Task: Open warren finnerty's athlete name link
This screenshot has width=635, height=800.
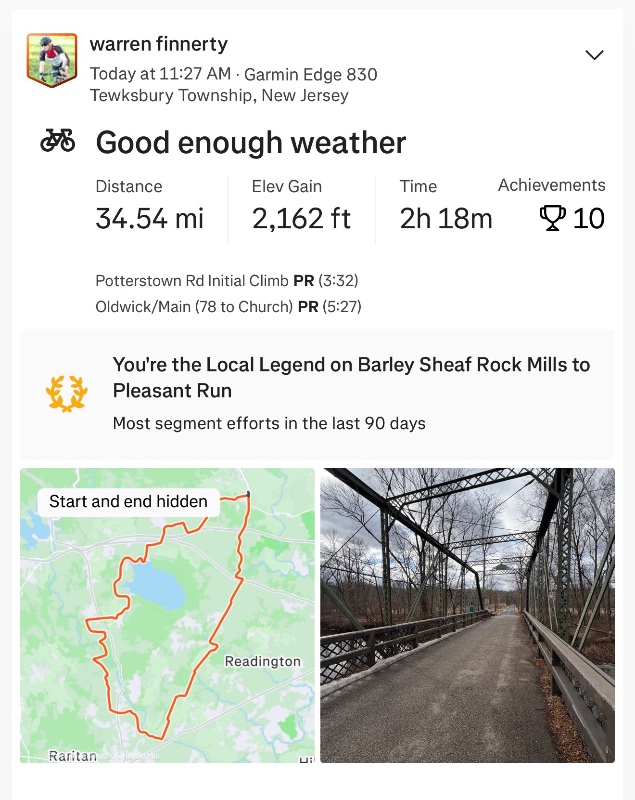Action: click(x=158, y=44)
